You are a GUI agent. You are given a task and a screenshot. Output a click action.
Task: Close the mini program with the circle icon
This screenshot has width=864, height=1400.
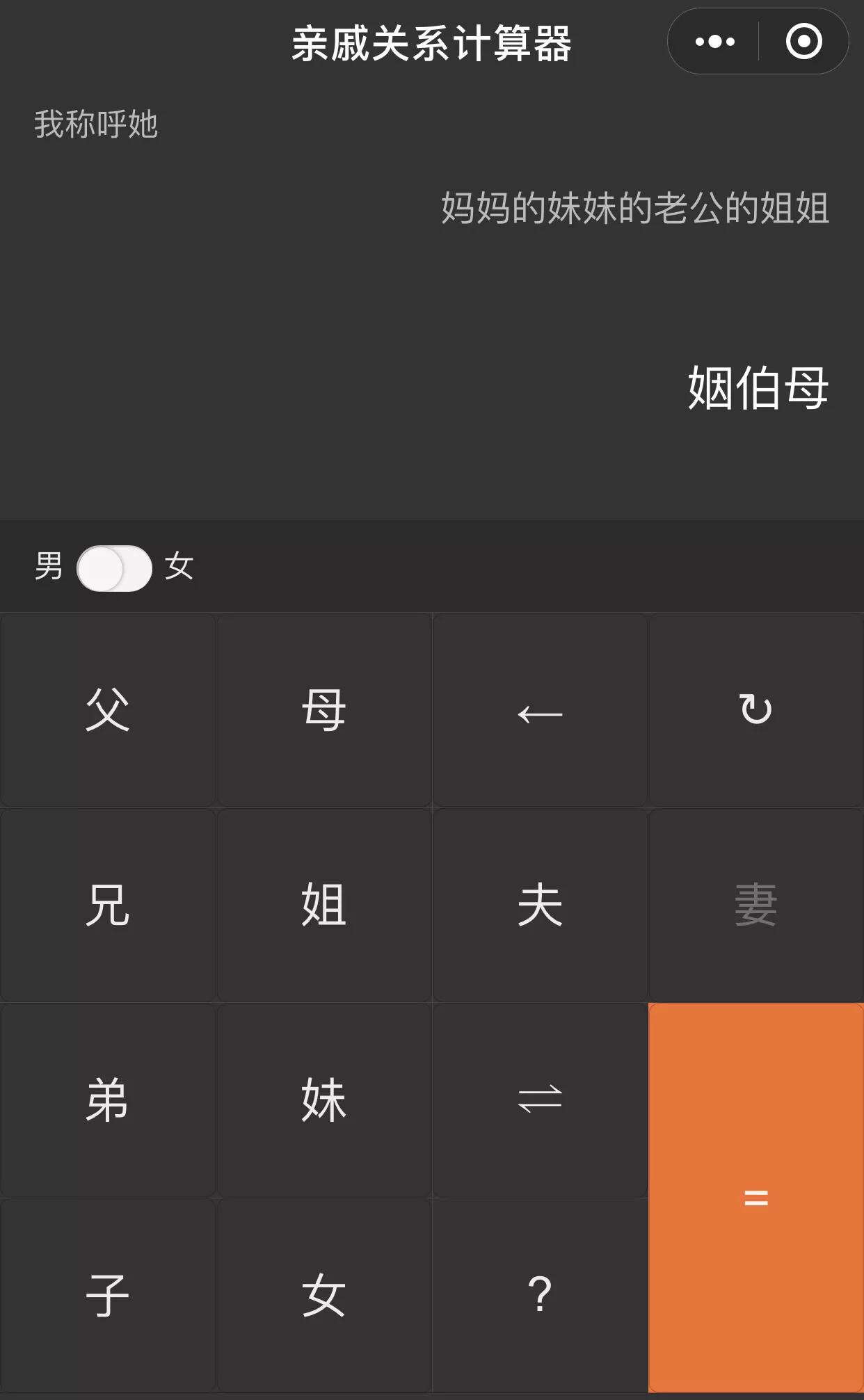coord(803,42)
